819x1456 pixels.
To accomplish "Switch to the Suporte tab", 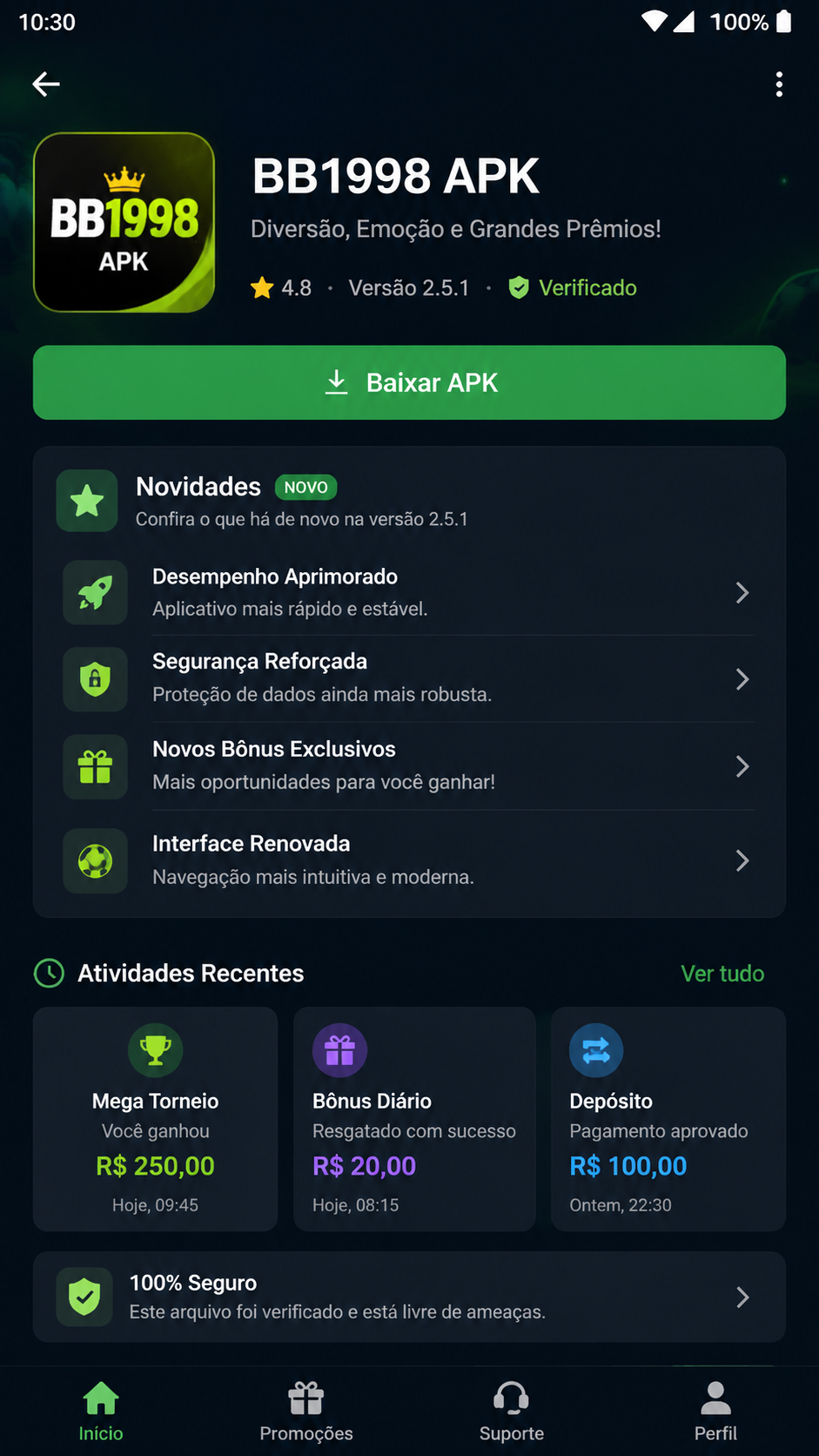I will [512, 1412].
